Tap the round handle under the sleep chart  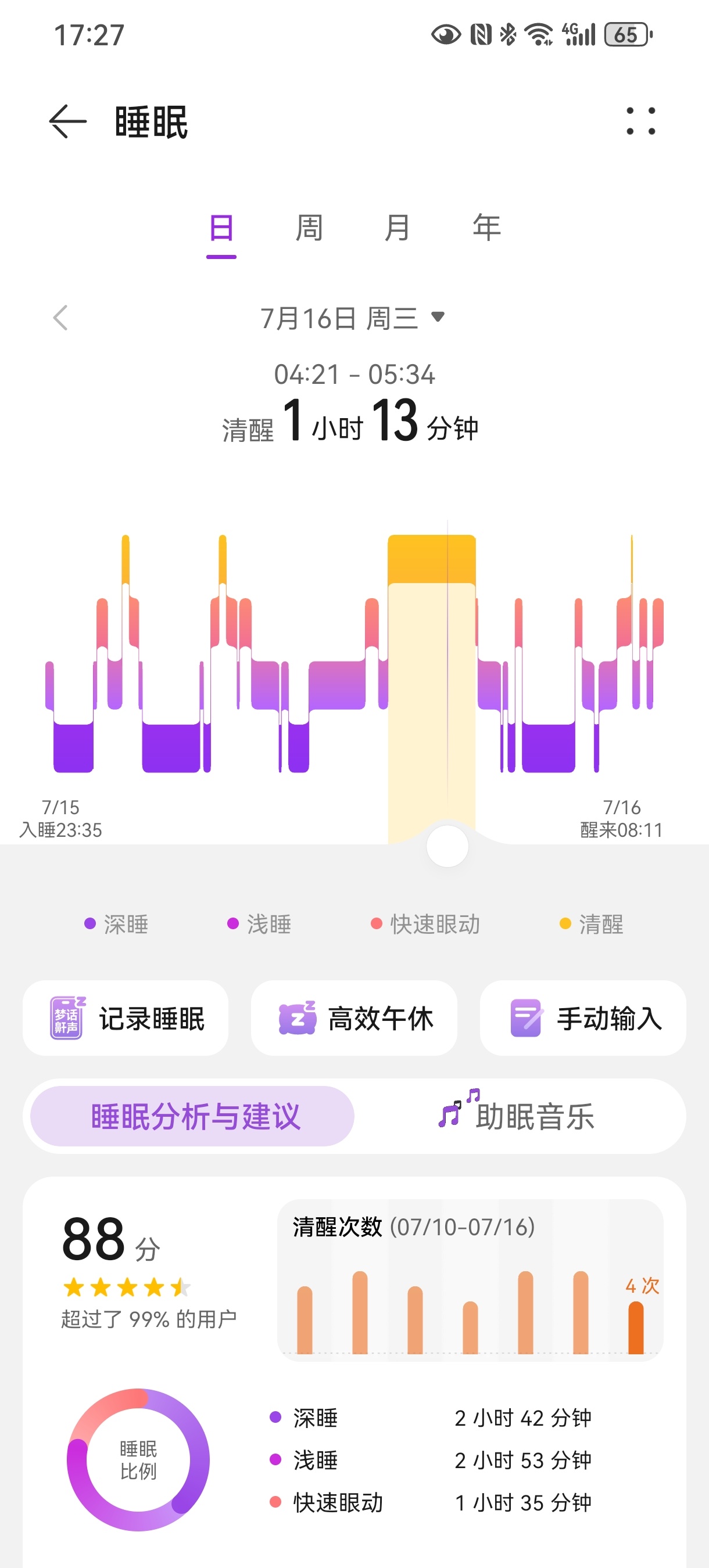[447, 846]
